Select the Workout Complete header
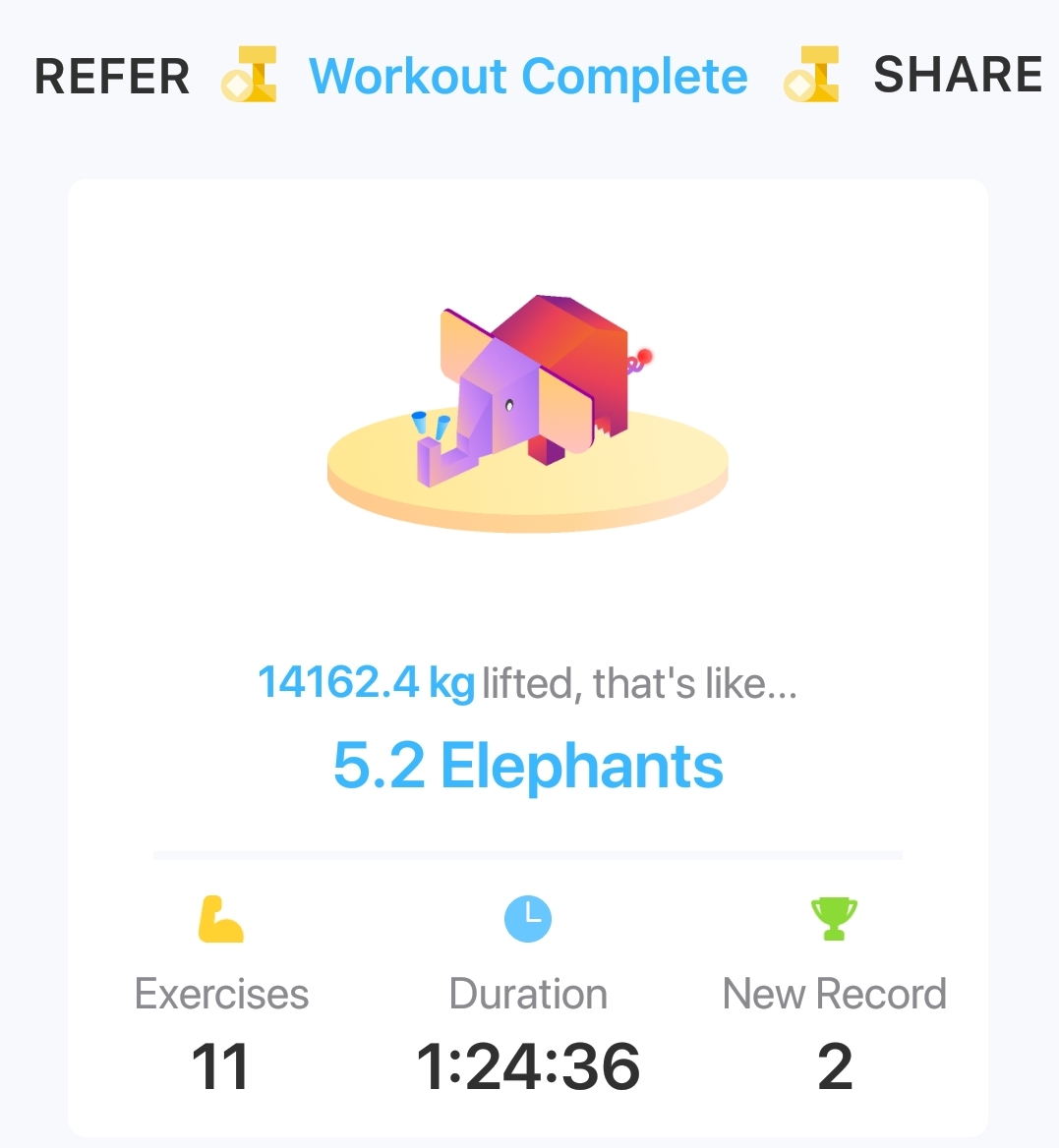This screenshot has height=1148, width=1059. click(x=528, y=76)
